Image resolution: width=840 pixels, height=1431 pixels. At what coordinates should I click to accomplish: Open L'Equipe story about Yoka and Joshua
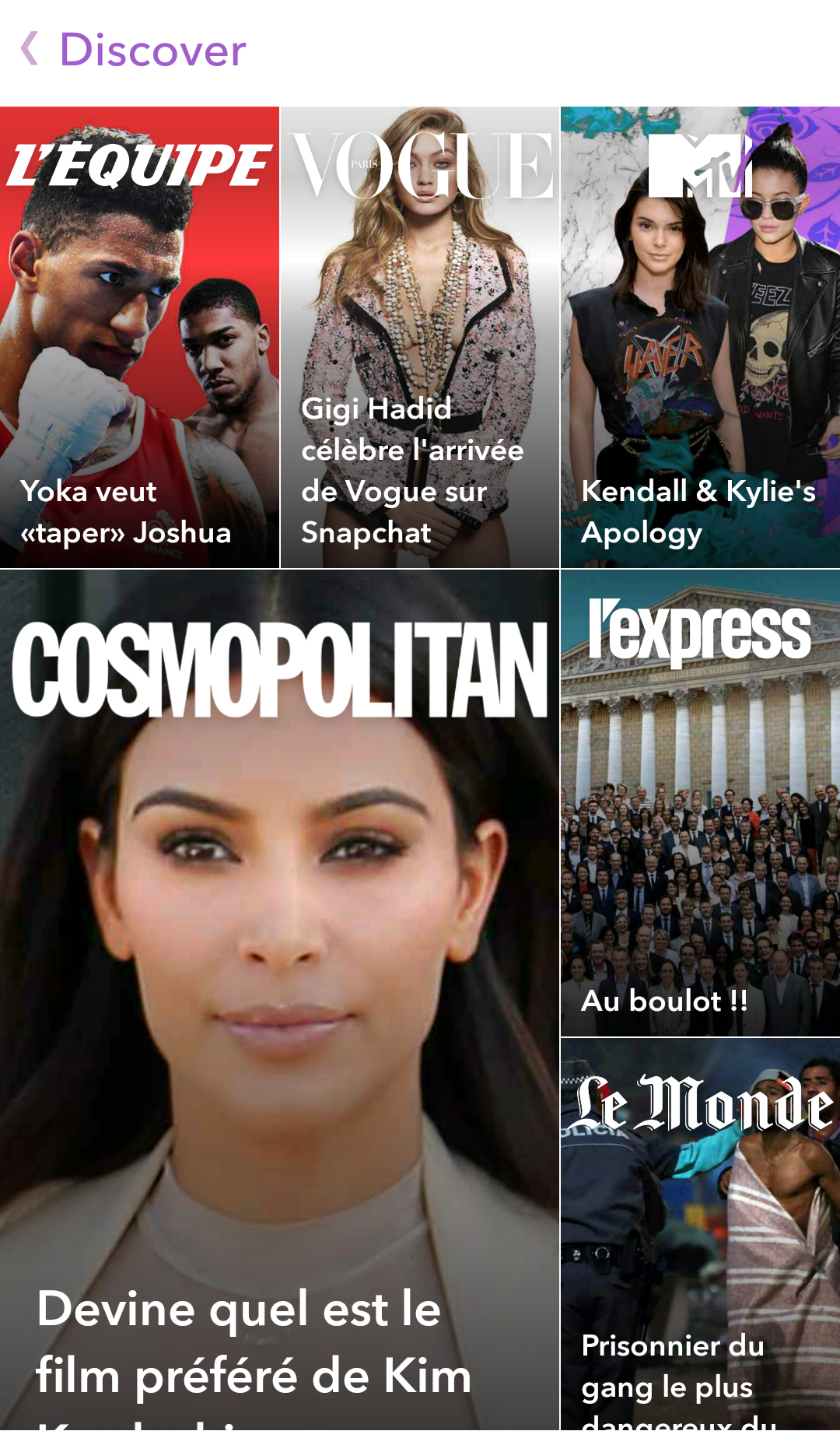(139, 338)
